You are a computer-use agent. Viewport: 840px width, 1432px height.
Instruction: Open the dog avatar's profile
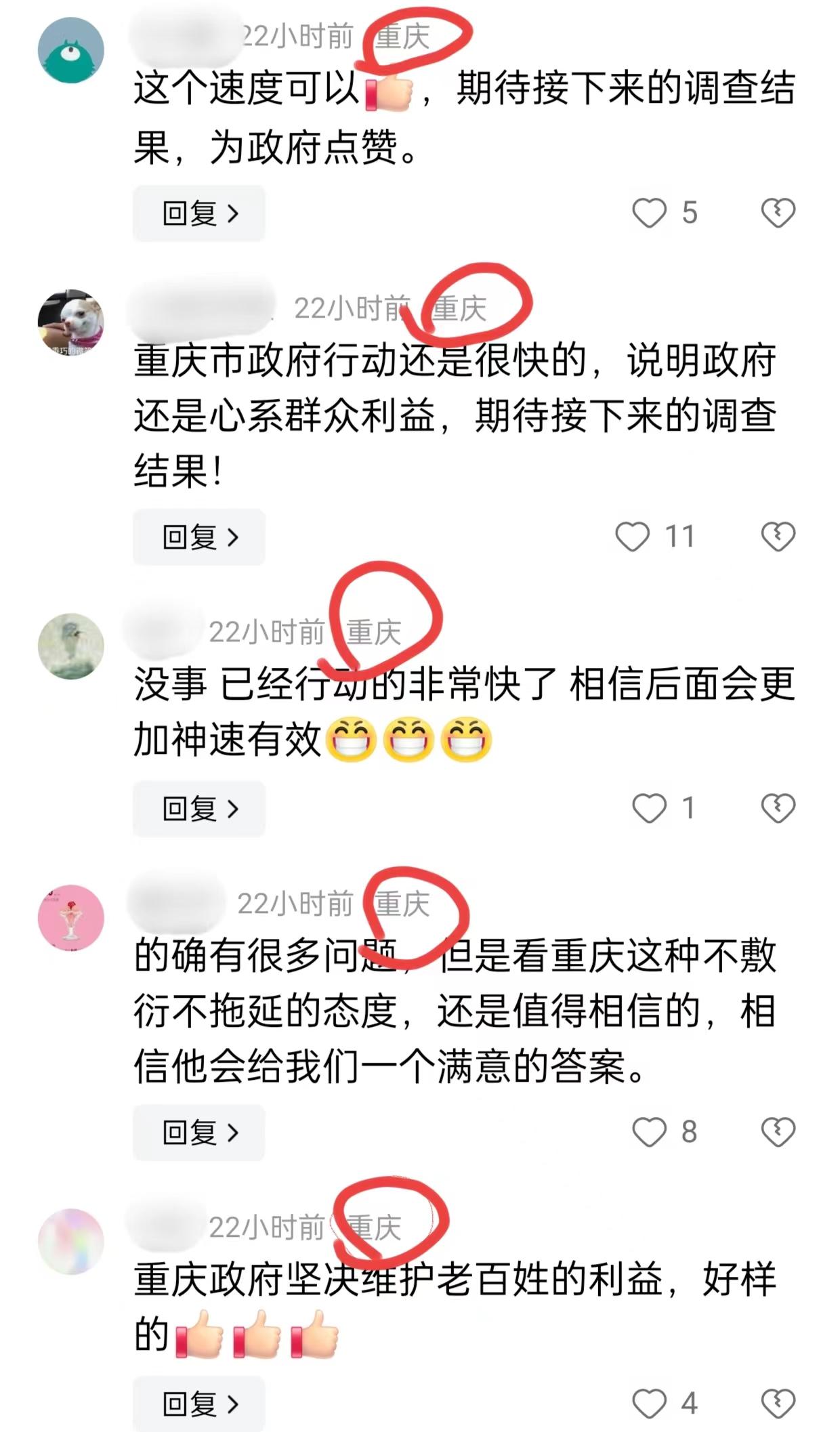tap(71, 322)
